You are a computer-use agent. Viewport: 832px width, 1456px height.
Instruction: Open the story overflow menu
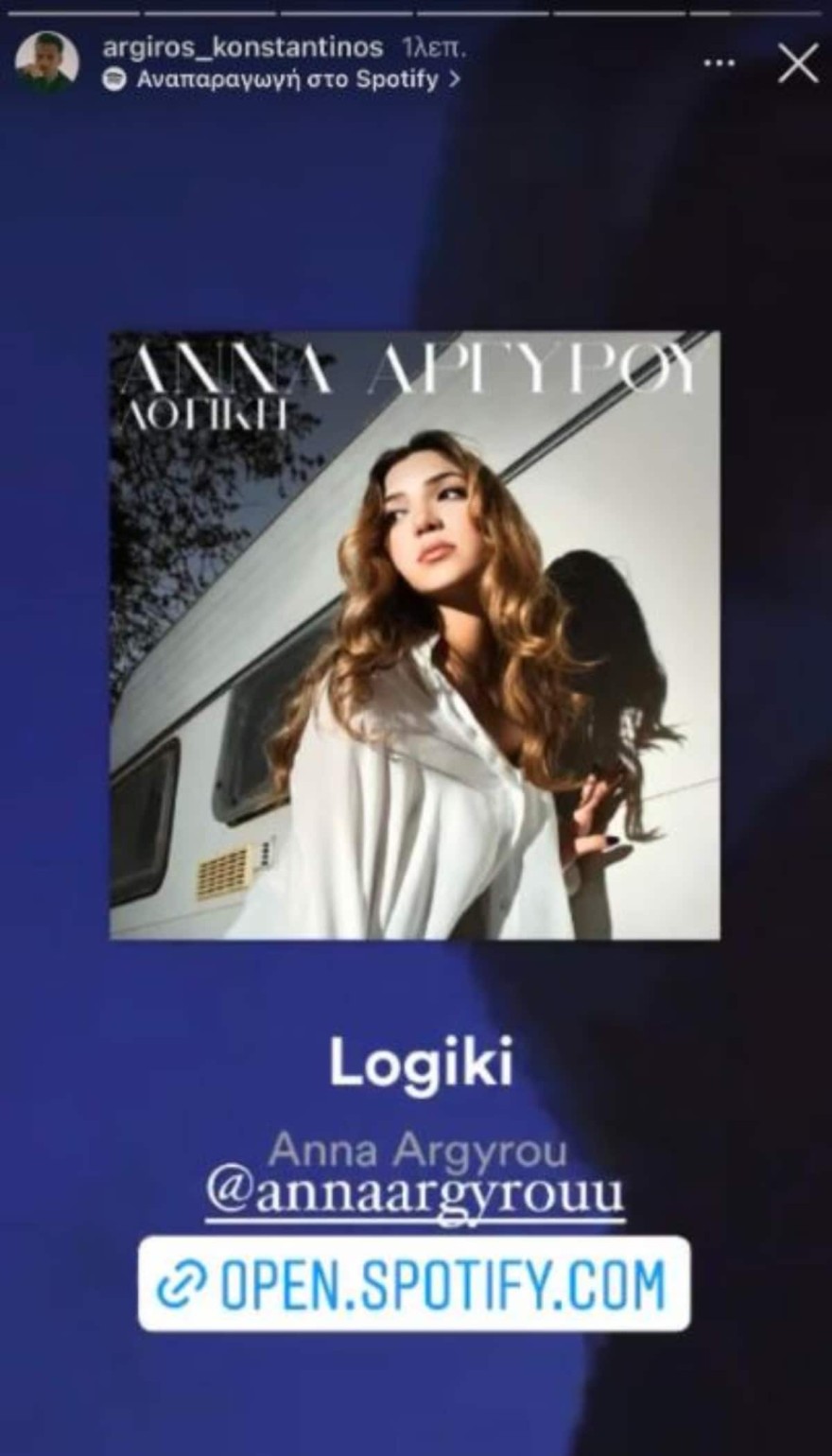(x=719, y=64)
